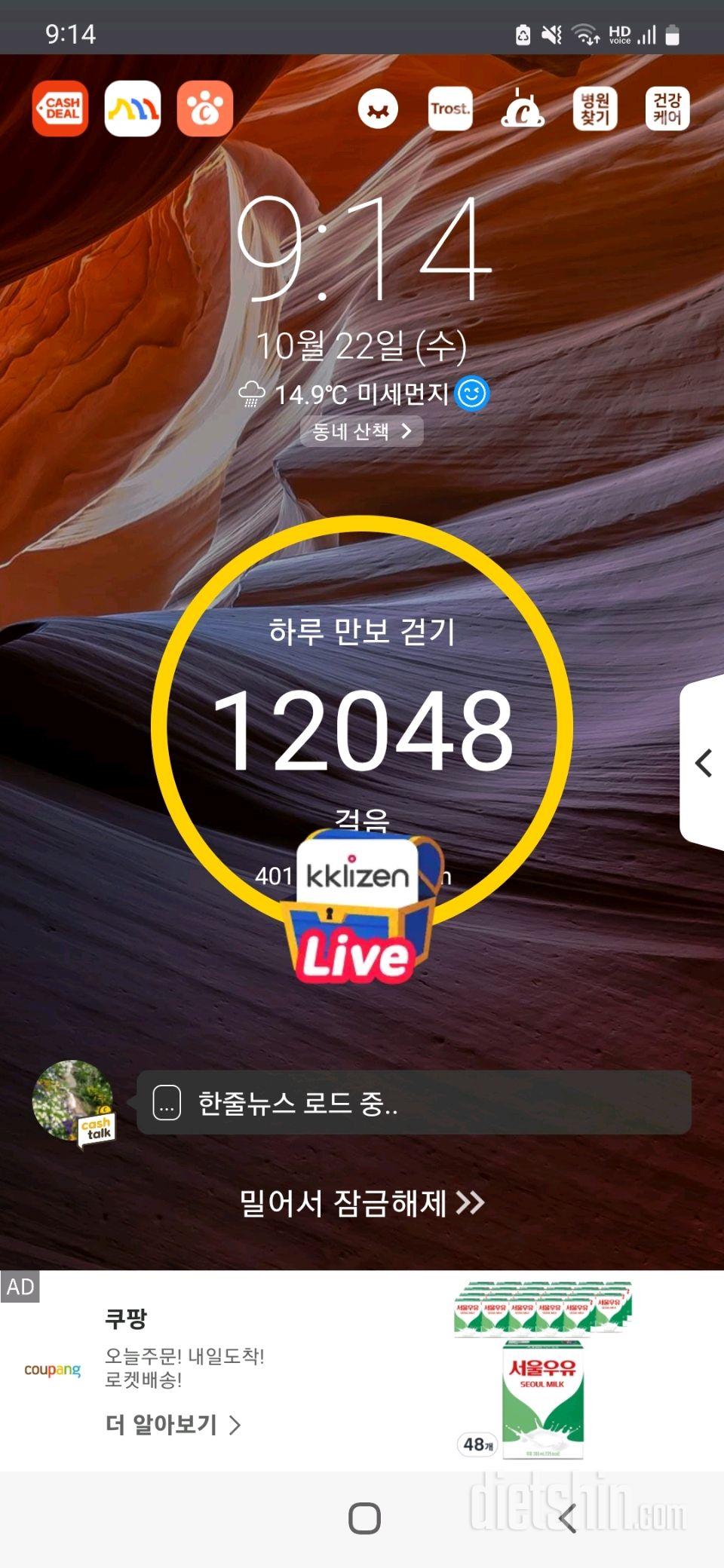Tap the bell icon with letter C
724x1568 pixels.
click(523, 109)
